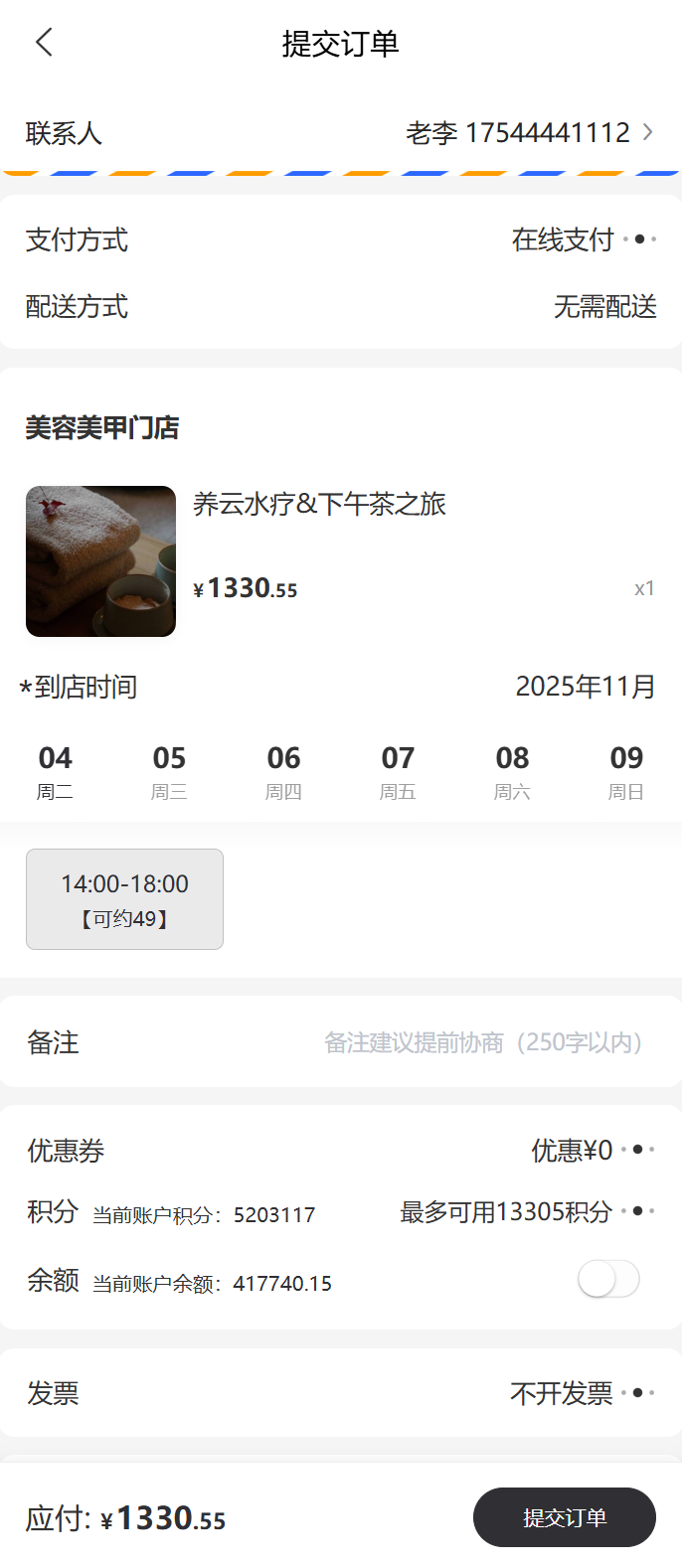This screenshot has width=682, height=1568.
Task: Focus the 备注 remarks field
Action: coord(483,1042)
